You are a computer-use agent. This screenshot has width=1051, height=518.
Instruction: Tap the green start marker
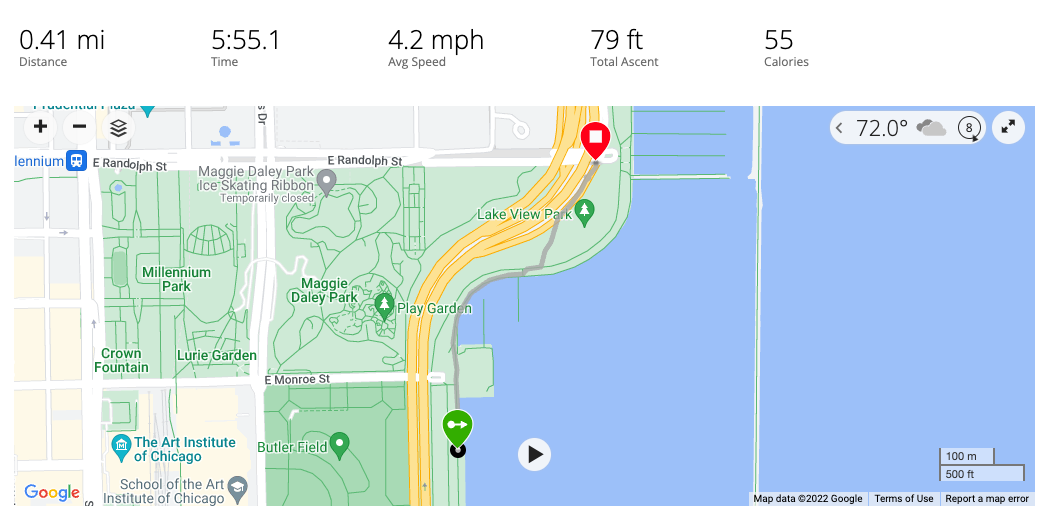point(457,427)
